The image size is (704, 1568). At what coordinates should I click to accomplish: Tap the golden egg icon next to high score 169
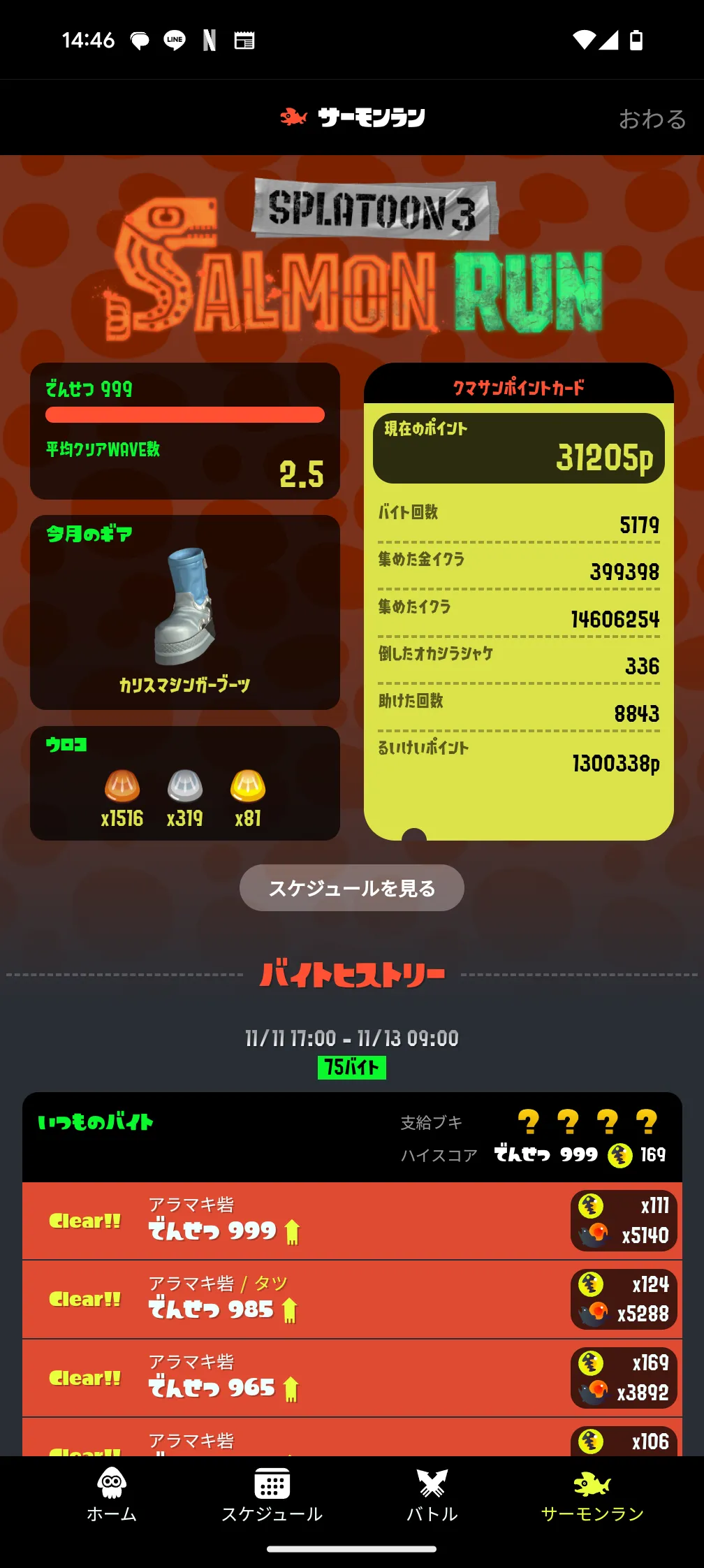[x=619, y=1154]
